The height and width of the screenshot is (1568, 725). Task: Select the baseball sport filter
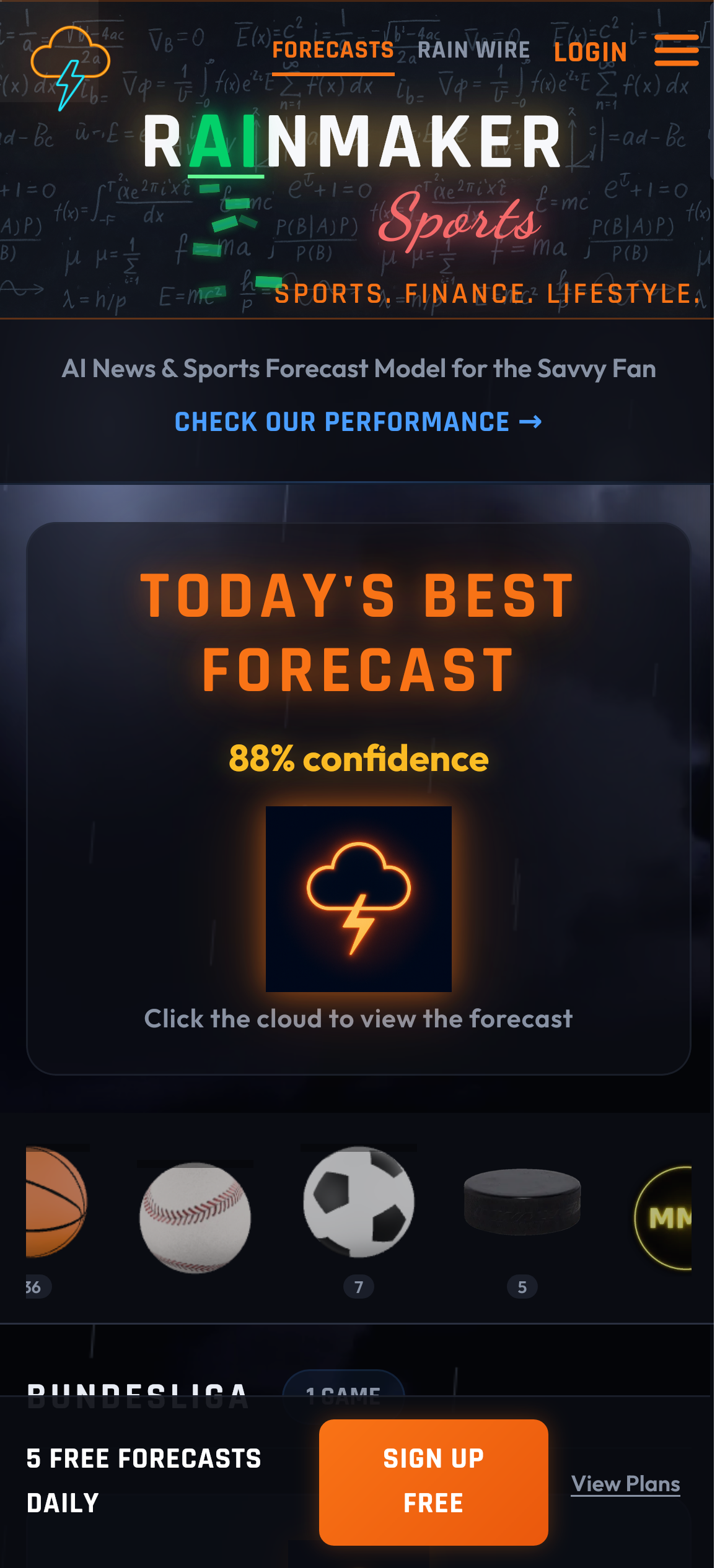195,1217
